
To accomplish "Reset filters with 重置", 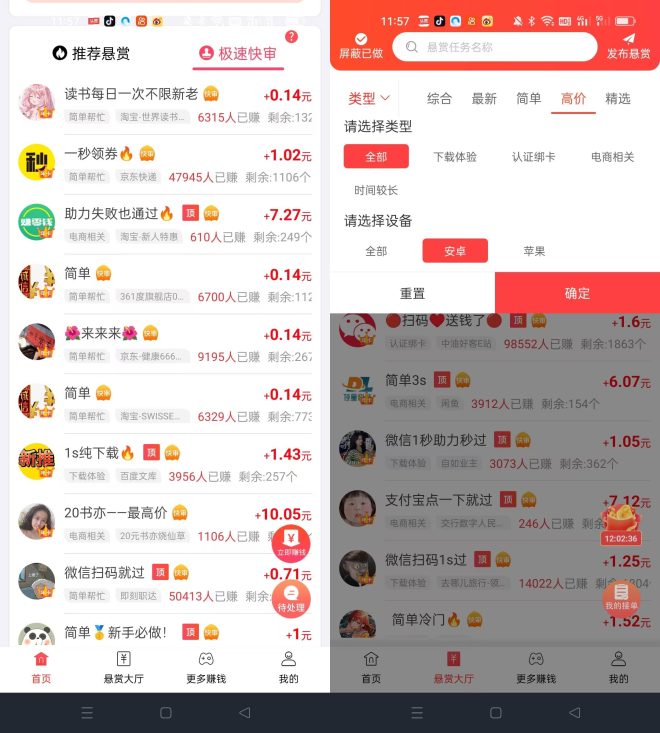I will [x=412, y=293].
